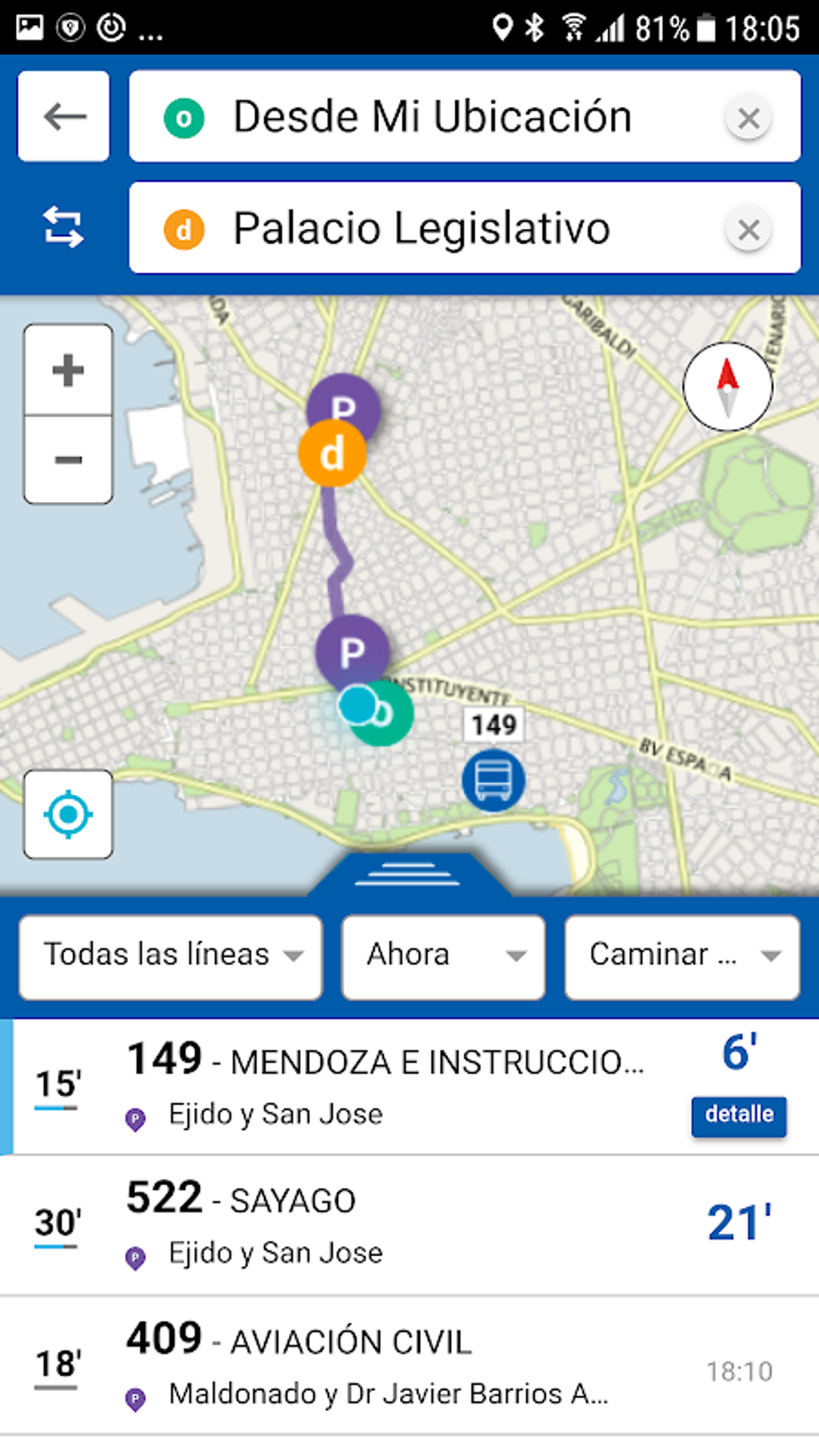This screenshot has width=819, height=1456.
Task: Swap origin and destination
Action: tap(63, 226)
